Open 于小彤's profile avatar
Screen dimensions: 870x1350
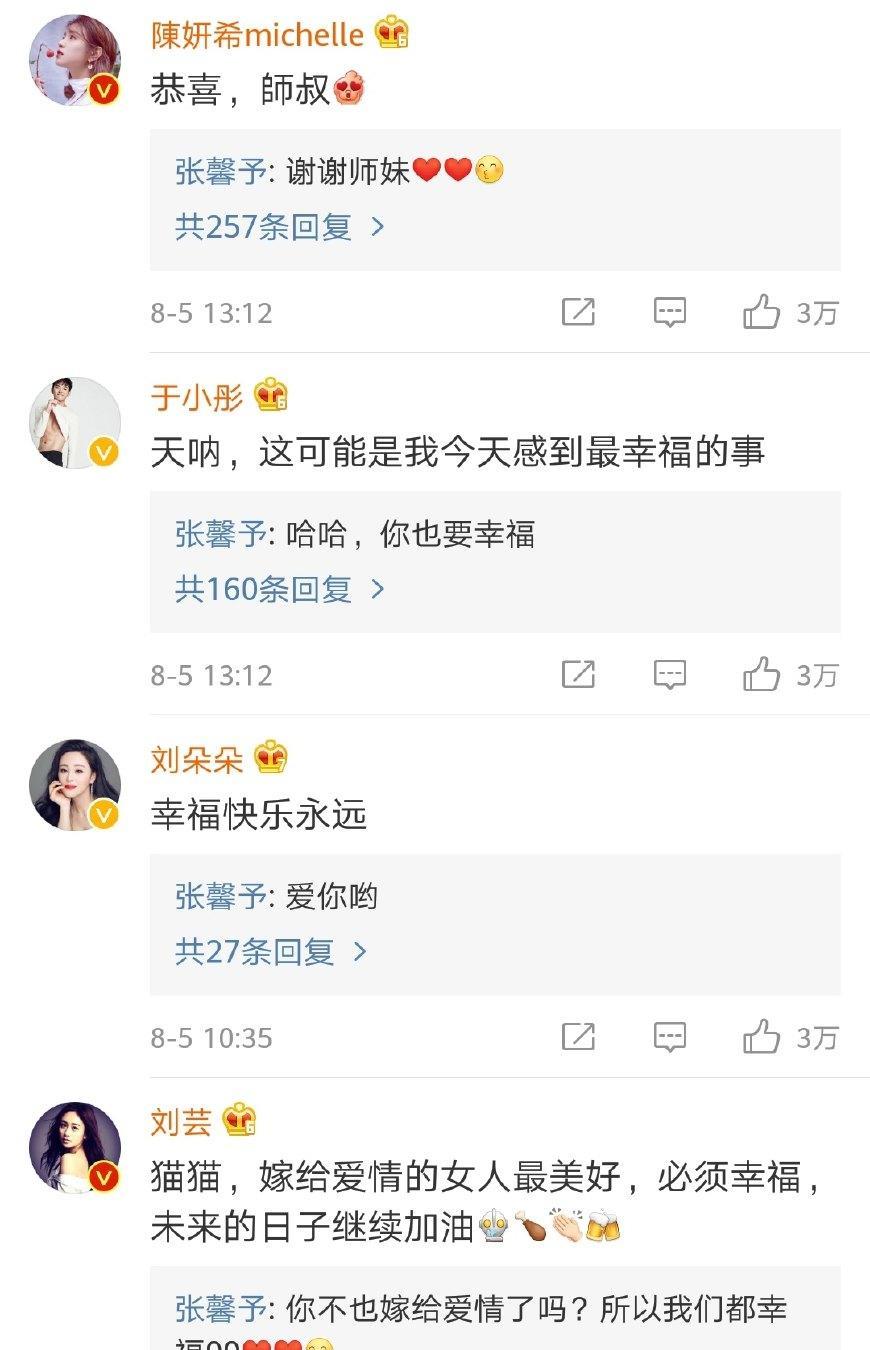[x=75, y=422]
